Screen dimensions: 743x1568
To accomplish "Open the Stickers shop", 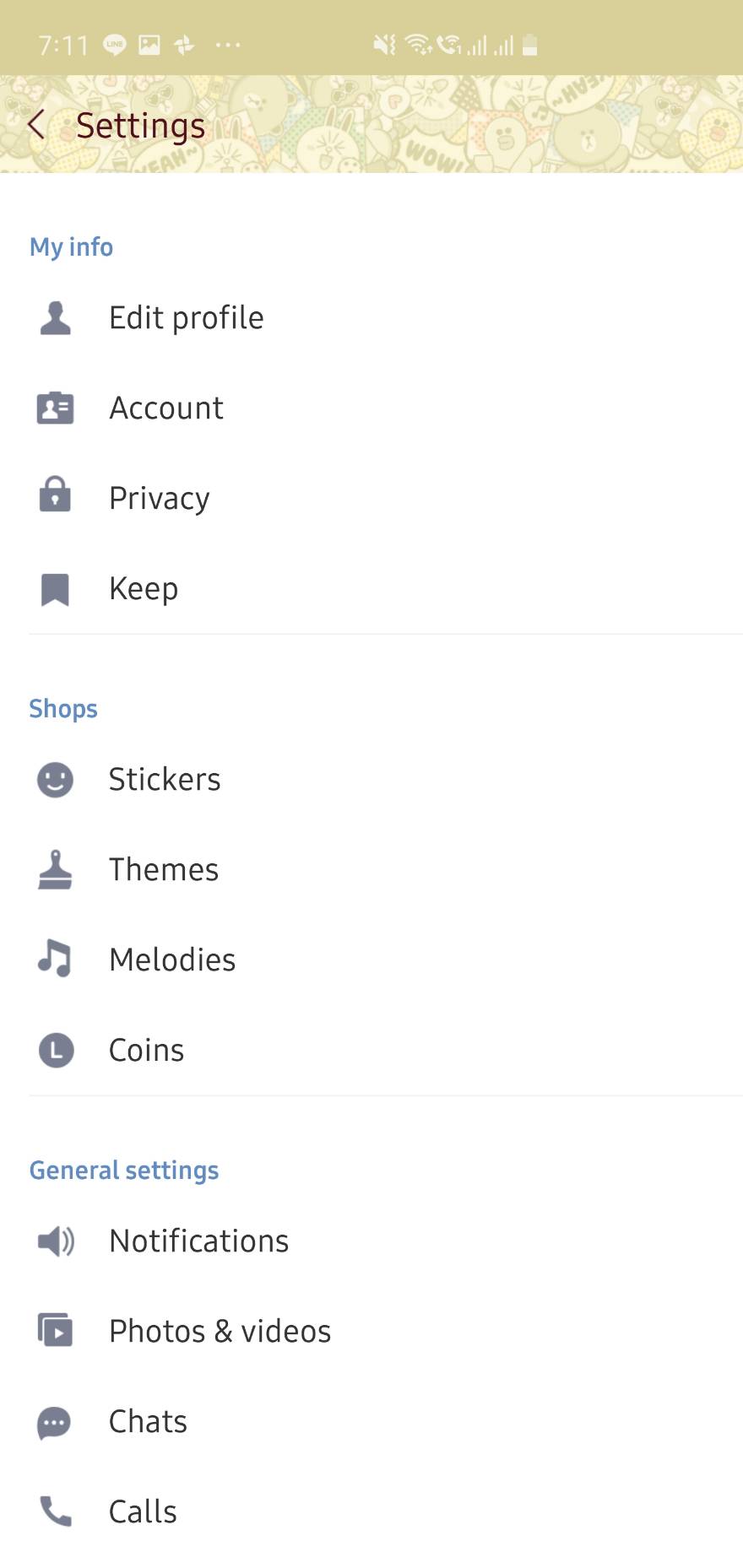I will (x=165, y=779).
